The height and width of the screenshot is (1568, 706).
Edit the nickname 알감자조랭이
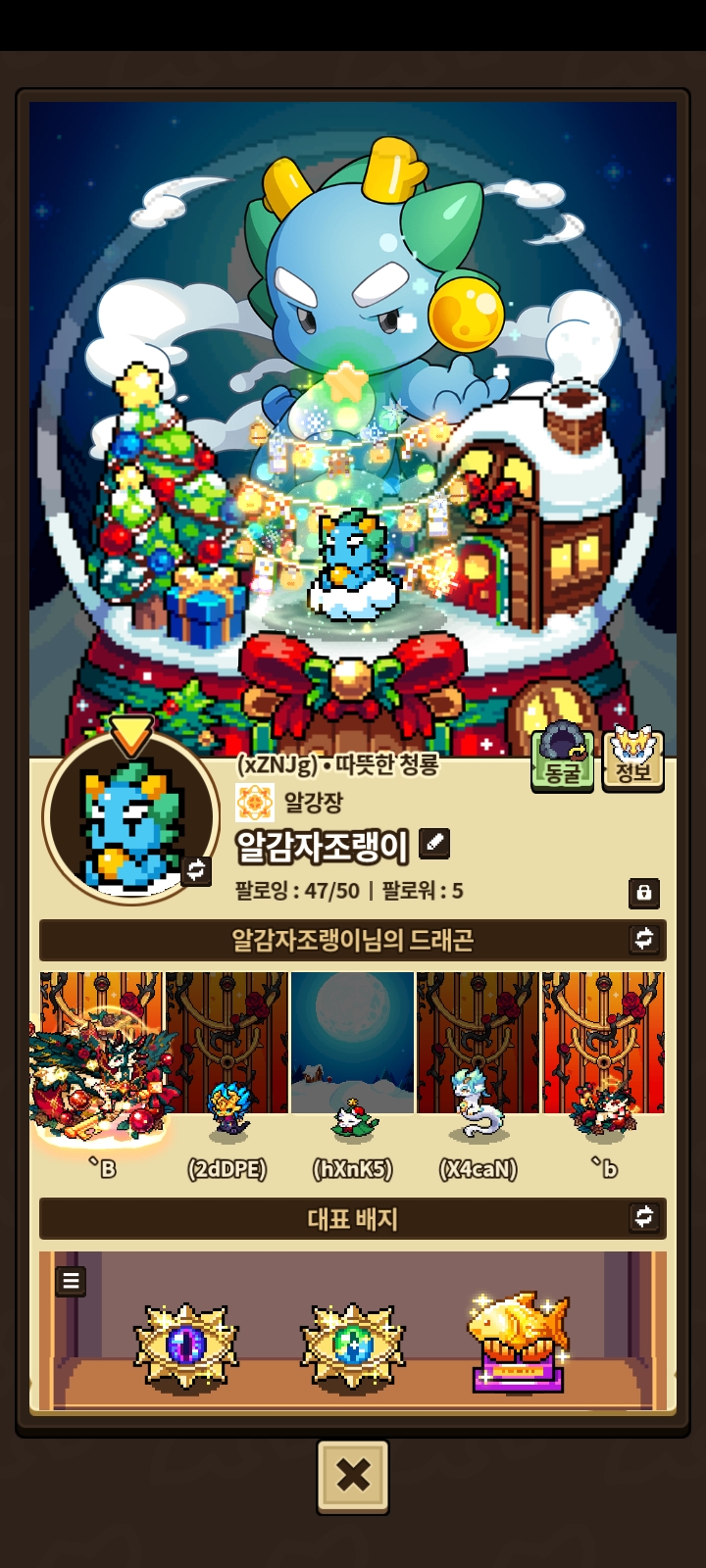[x=434, y=844]
